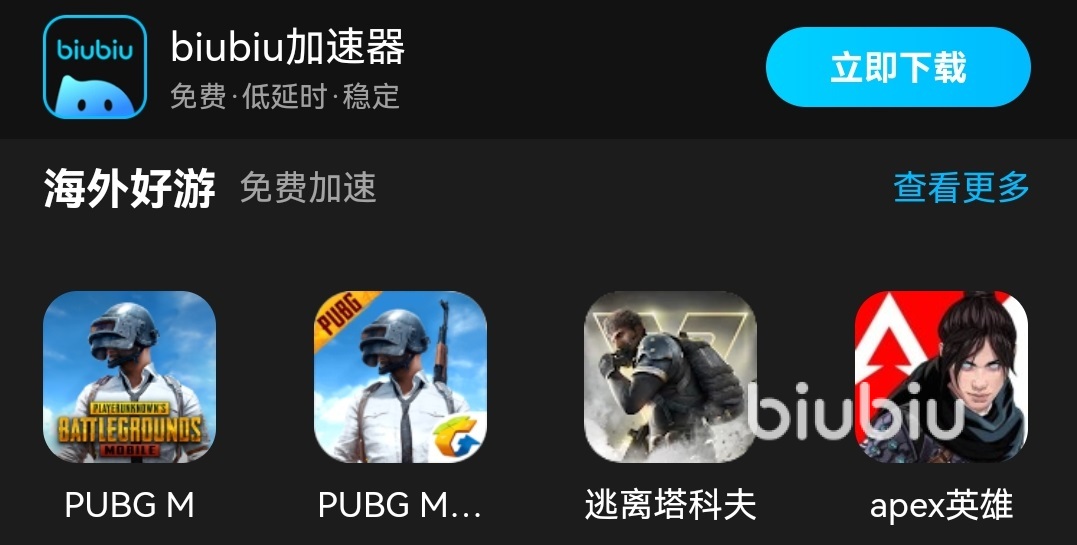The image size is (1077, 545).
Task: Open the 查看更多 link
Action: [961, 187]
